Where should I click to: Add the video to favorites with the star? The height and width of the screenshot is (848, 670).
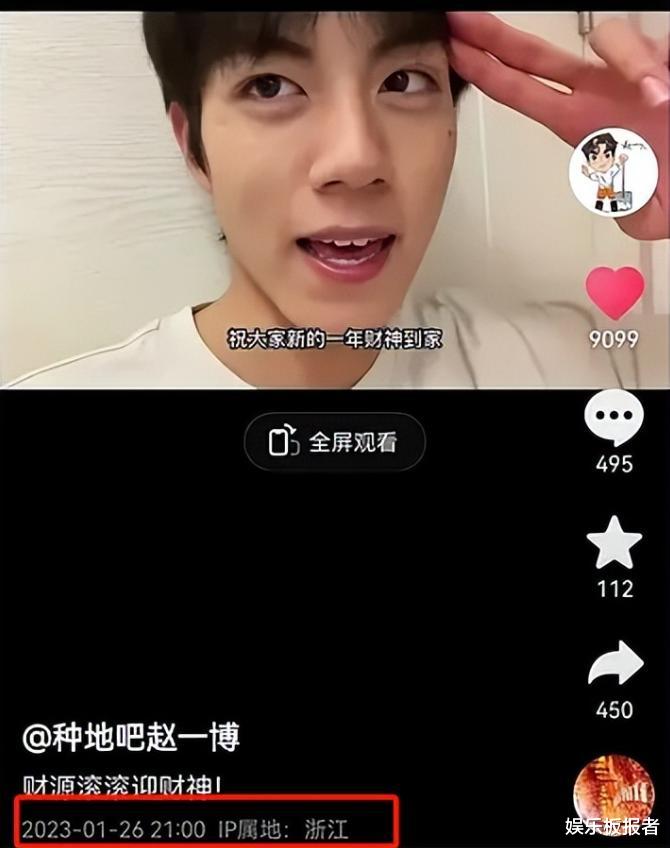tap(614, 546)
